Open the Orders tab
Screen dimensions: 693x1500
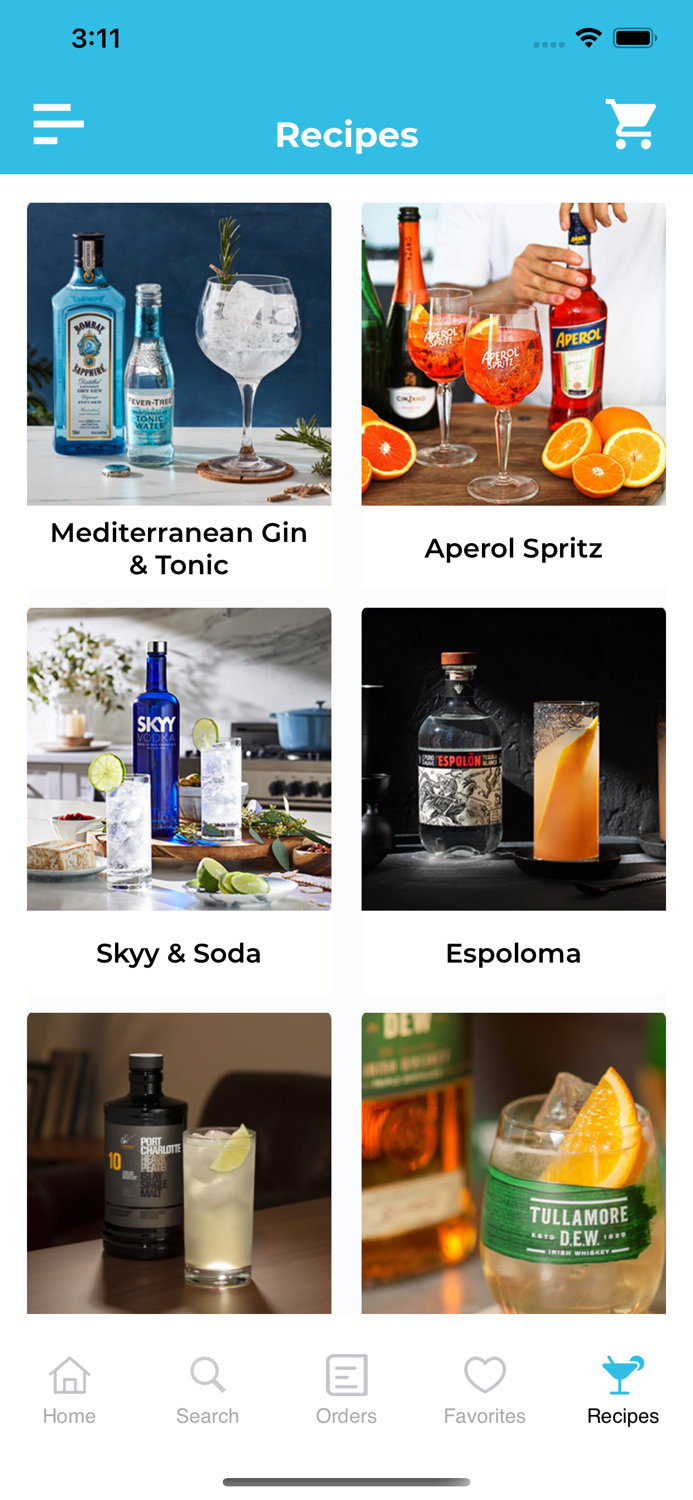[x=346, y=1390]
